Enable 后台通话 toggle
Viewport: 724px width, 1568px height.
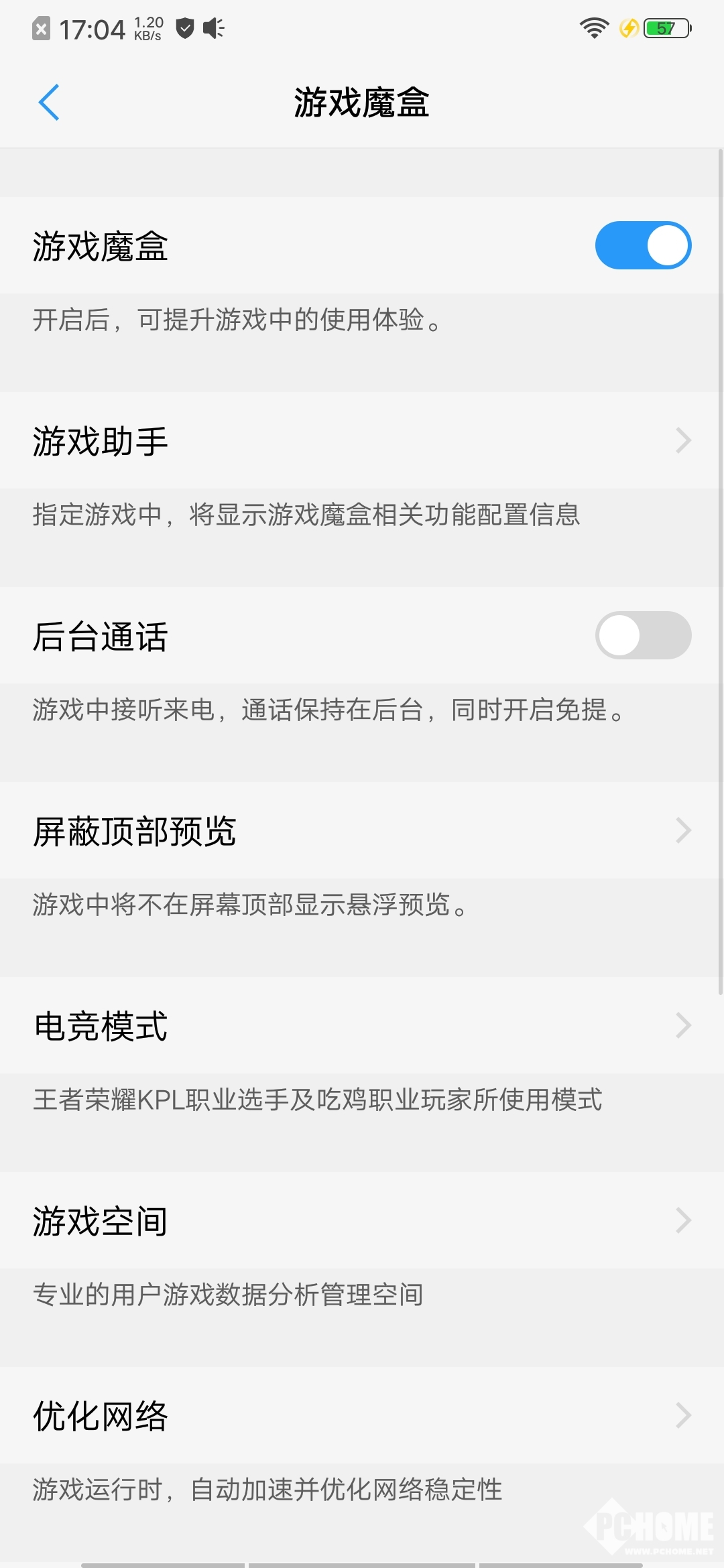click(x=642, y=635)
